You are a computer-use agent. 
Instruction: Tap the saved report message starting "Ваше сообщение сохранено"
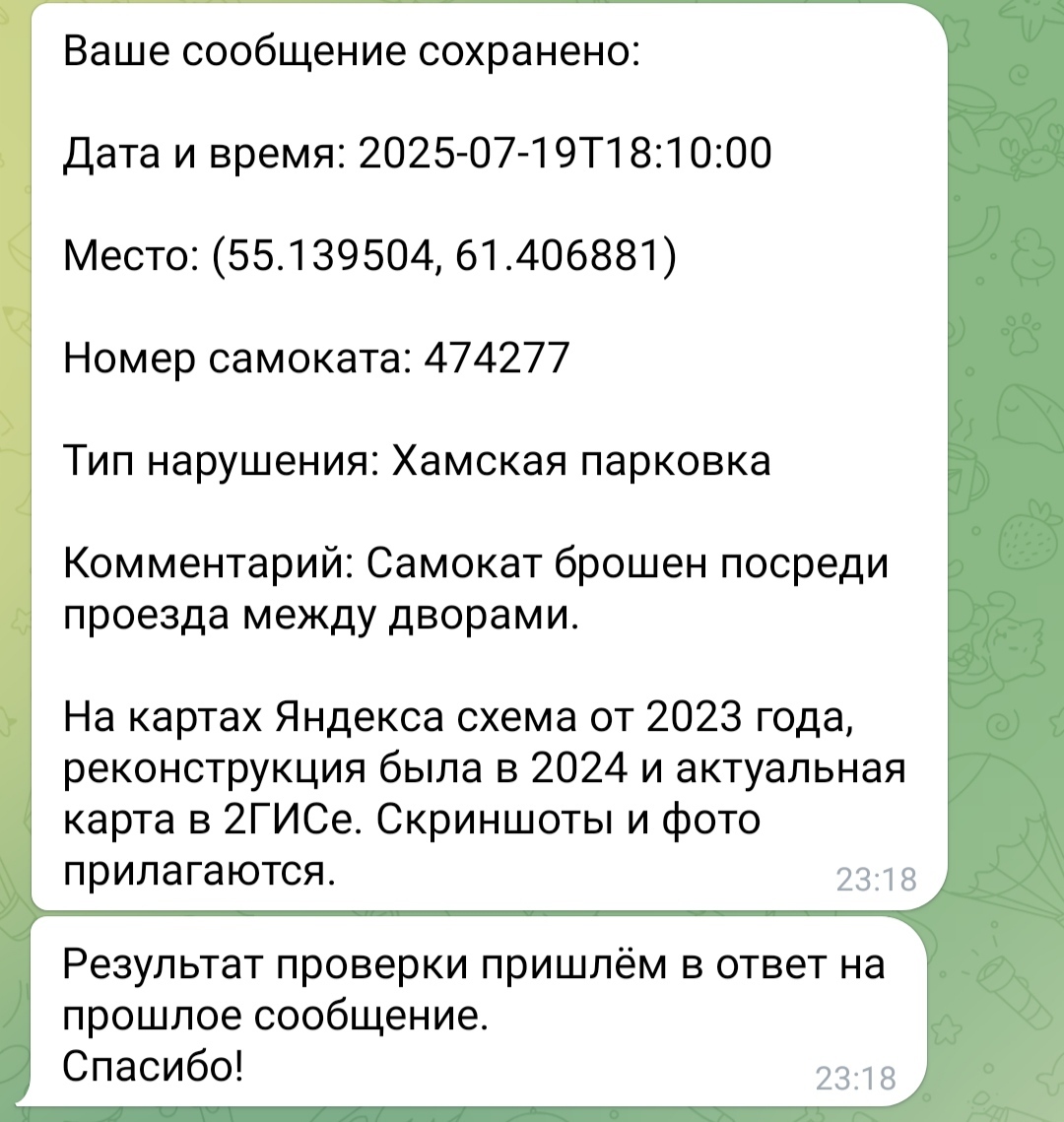point(488,453)
